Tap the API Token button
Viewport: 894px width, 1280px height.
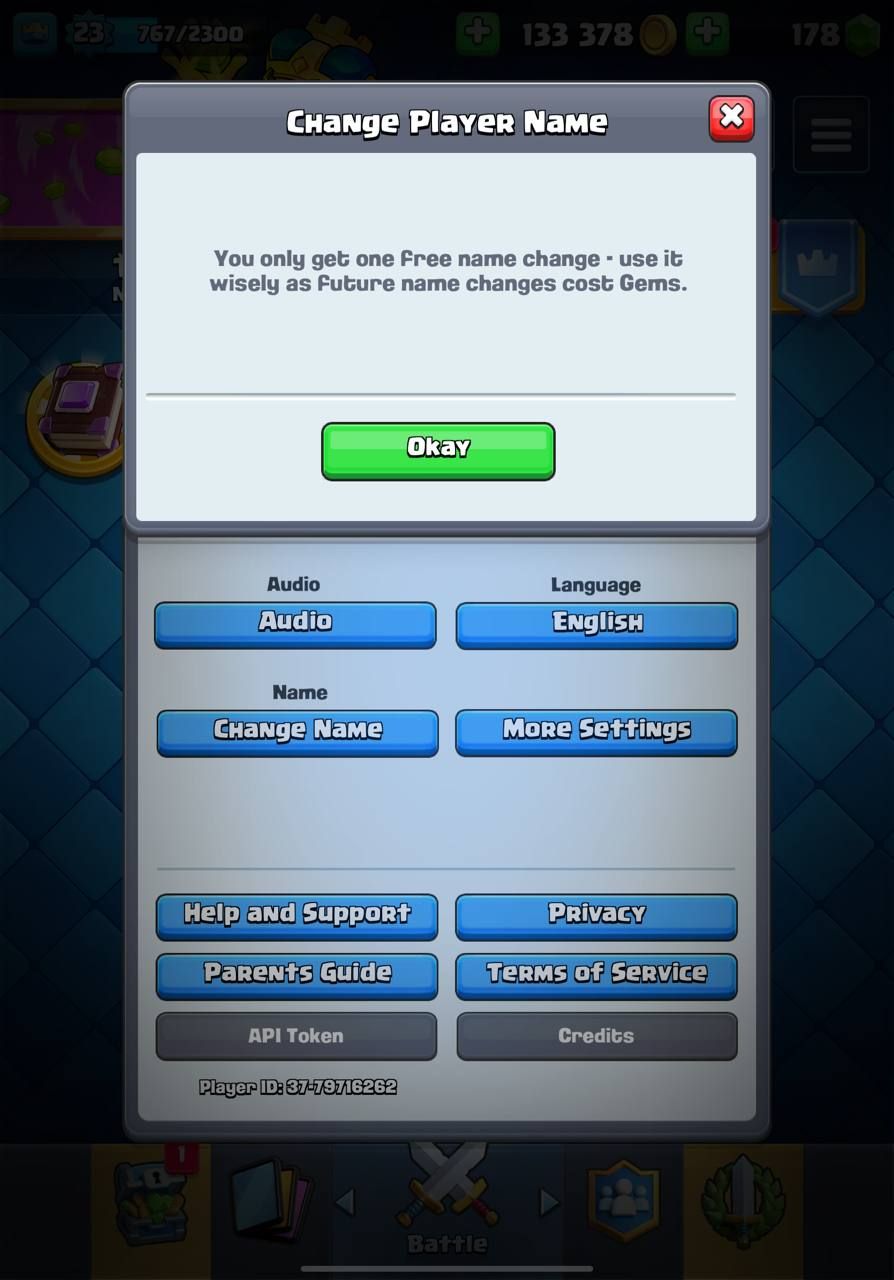296,1036
